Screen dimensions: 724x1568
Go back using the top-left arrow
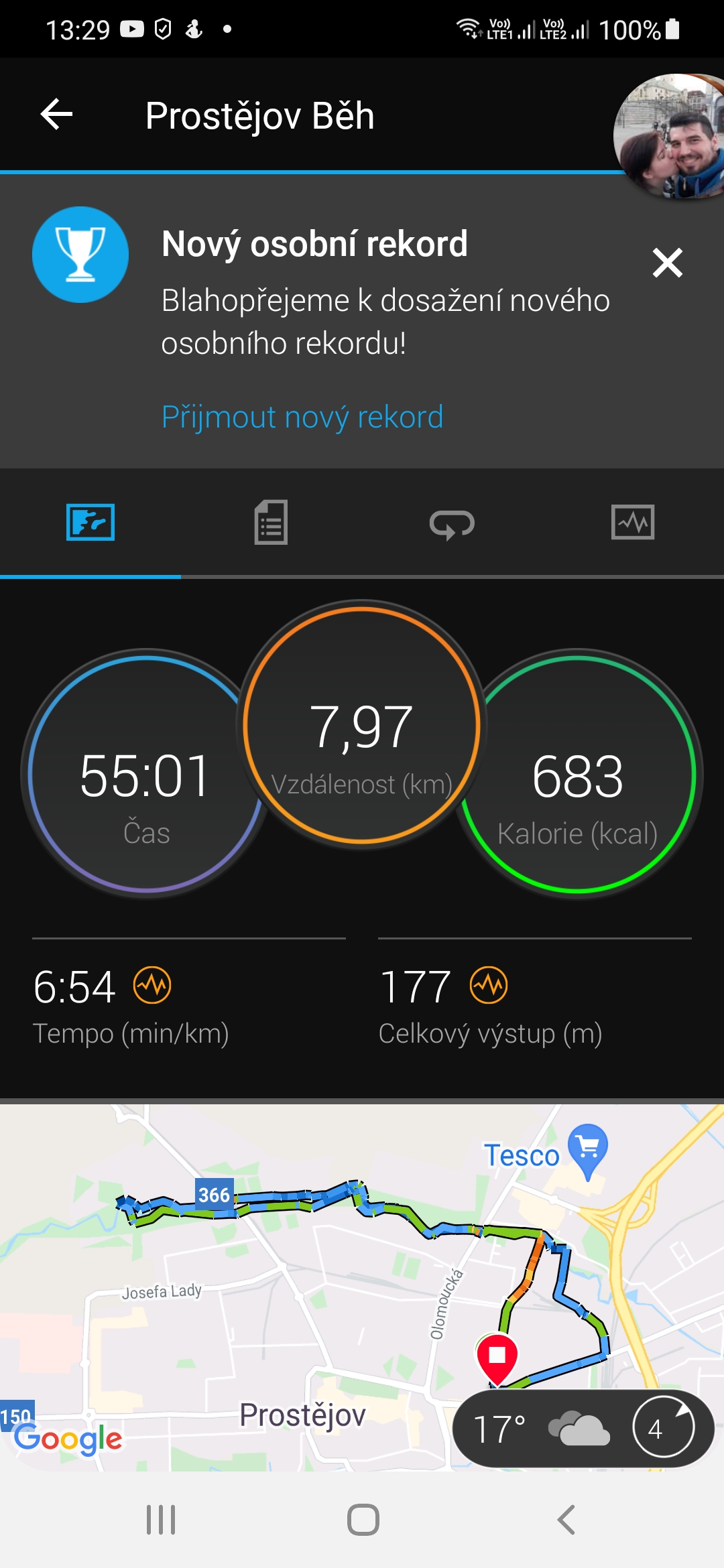click(57, 115)
